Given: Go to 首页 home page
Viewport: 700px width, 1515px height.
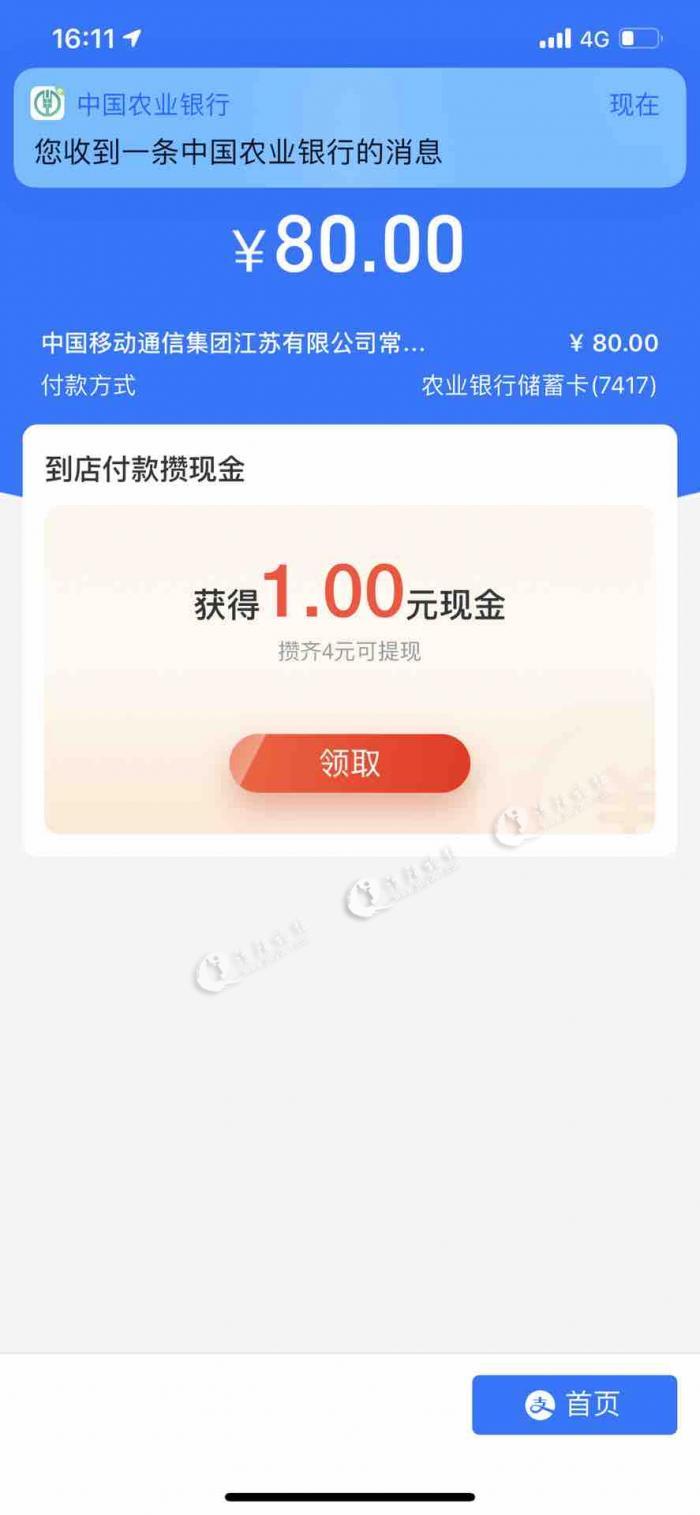Looking at the screenshot, I should pyautogui.click(x=574, y=1404).
